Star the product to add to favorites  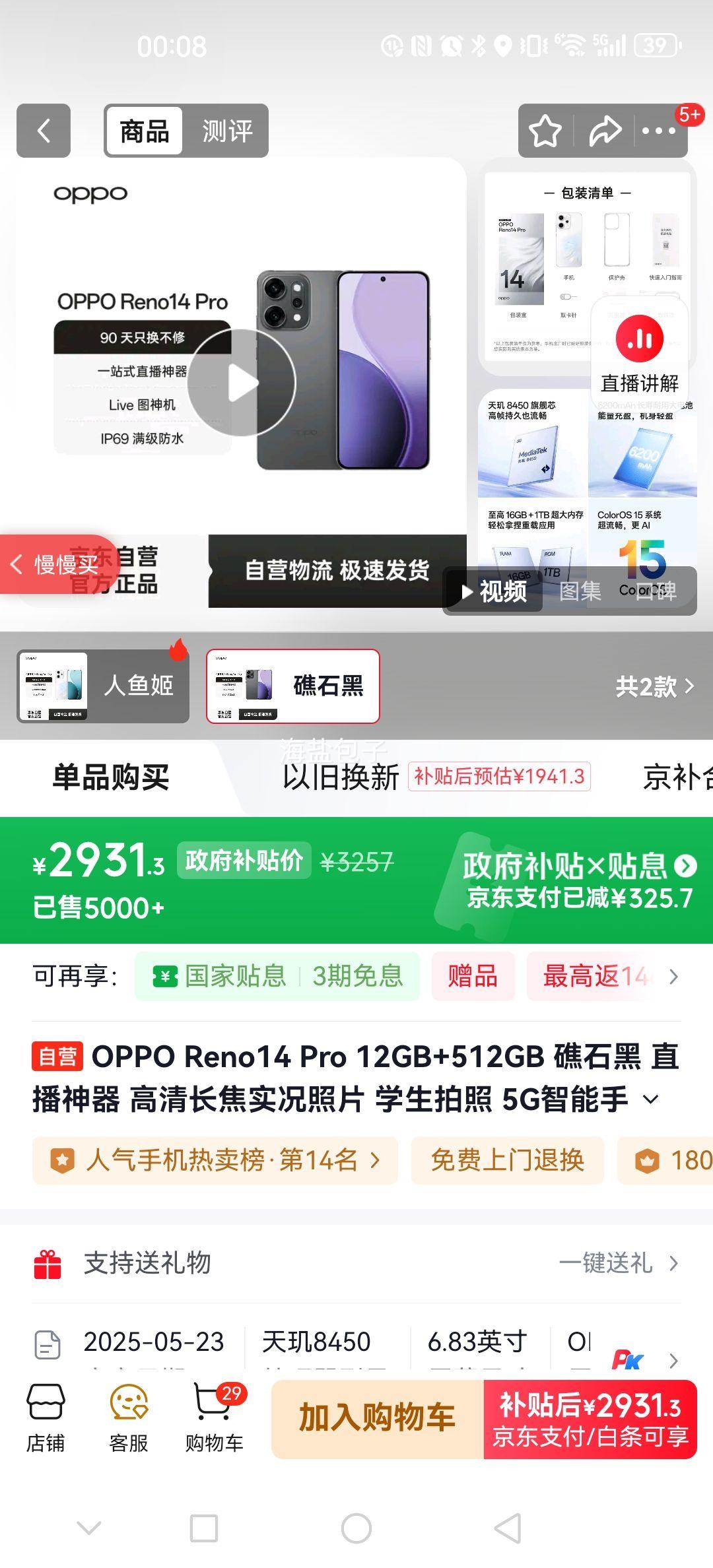[x=543, y=131]
